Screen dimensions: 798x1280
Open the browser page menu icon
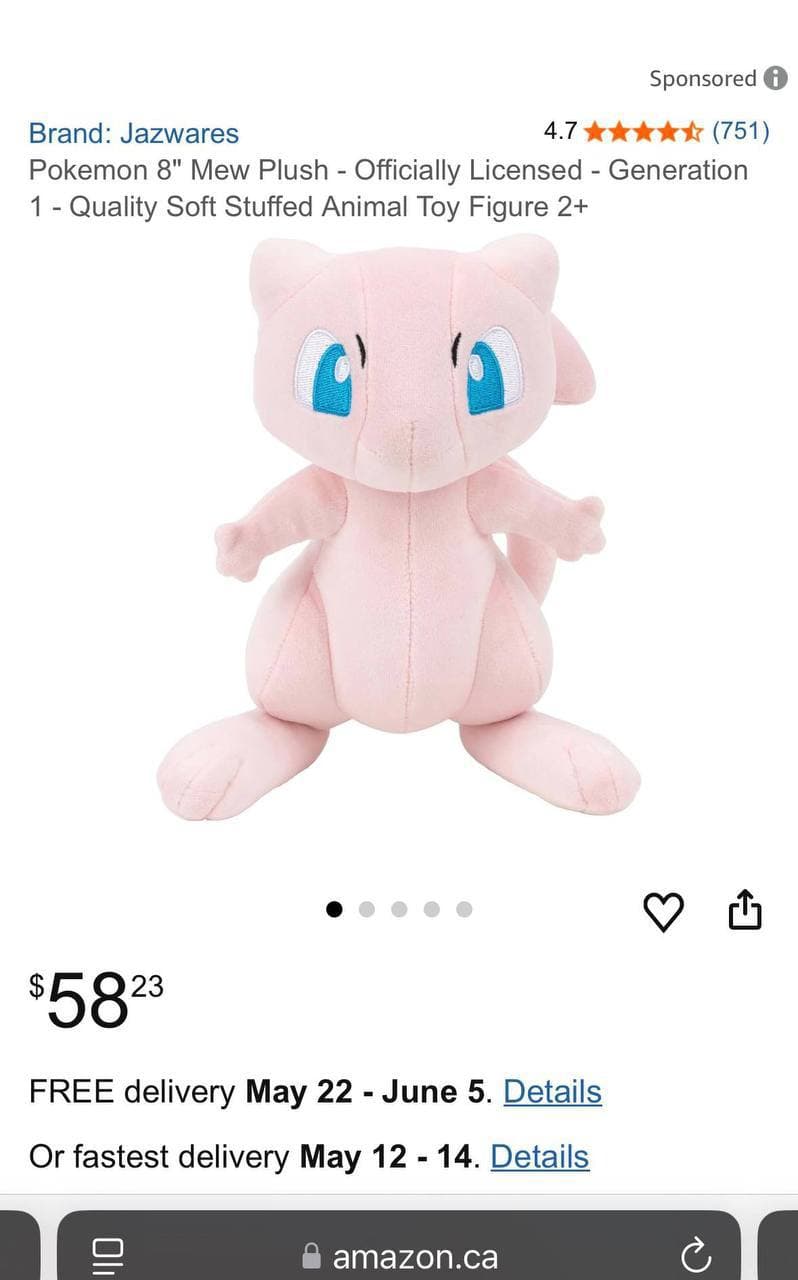click(107, 1255)
